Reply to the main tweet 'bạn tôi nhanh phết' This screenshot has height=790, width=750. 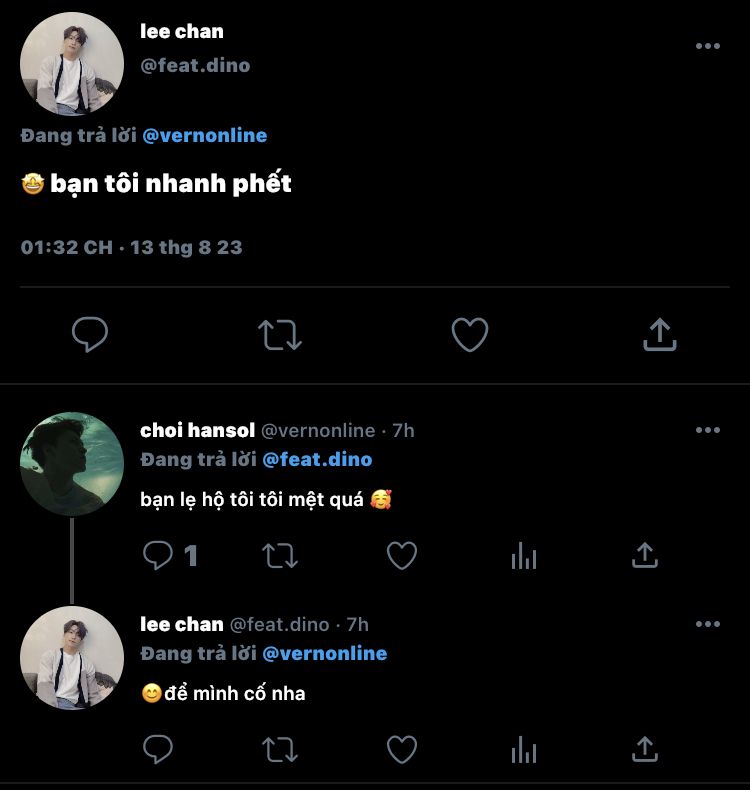click(90, 335)
